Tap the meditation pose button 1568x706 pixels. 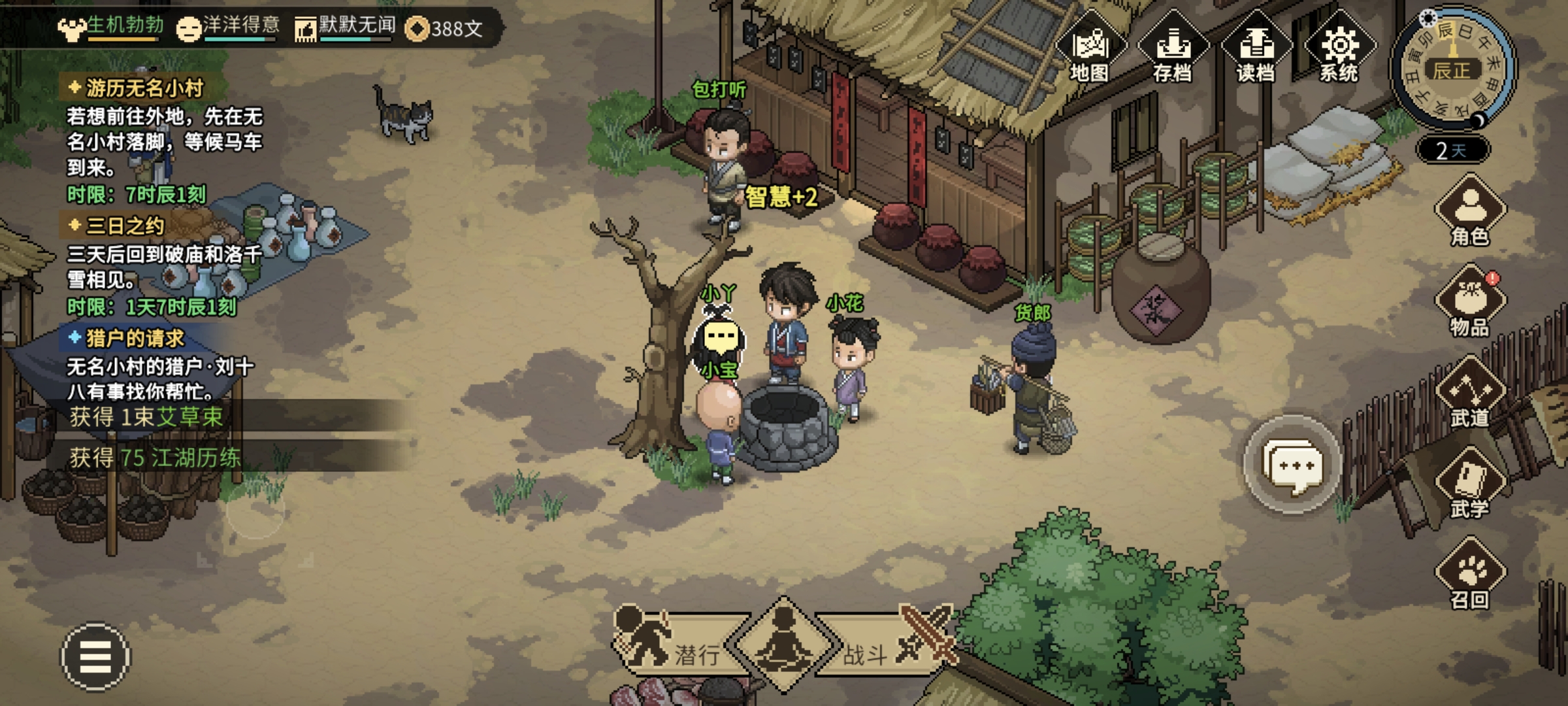(x=783, y=644)
